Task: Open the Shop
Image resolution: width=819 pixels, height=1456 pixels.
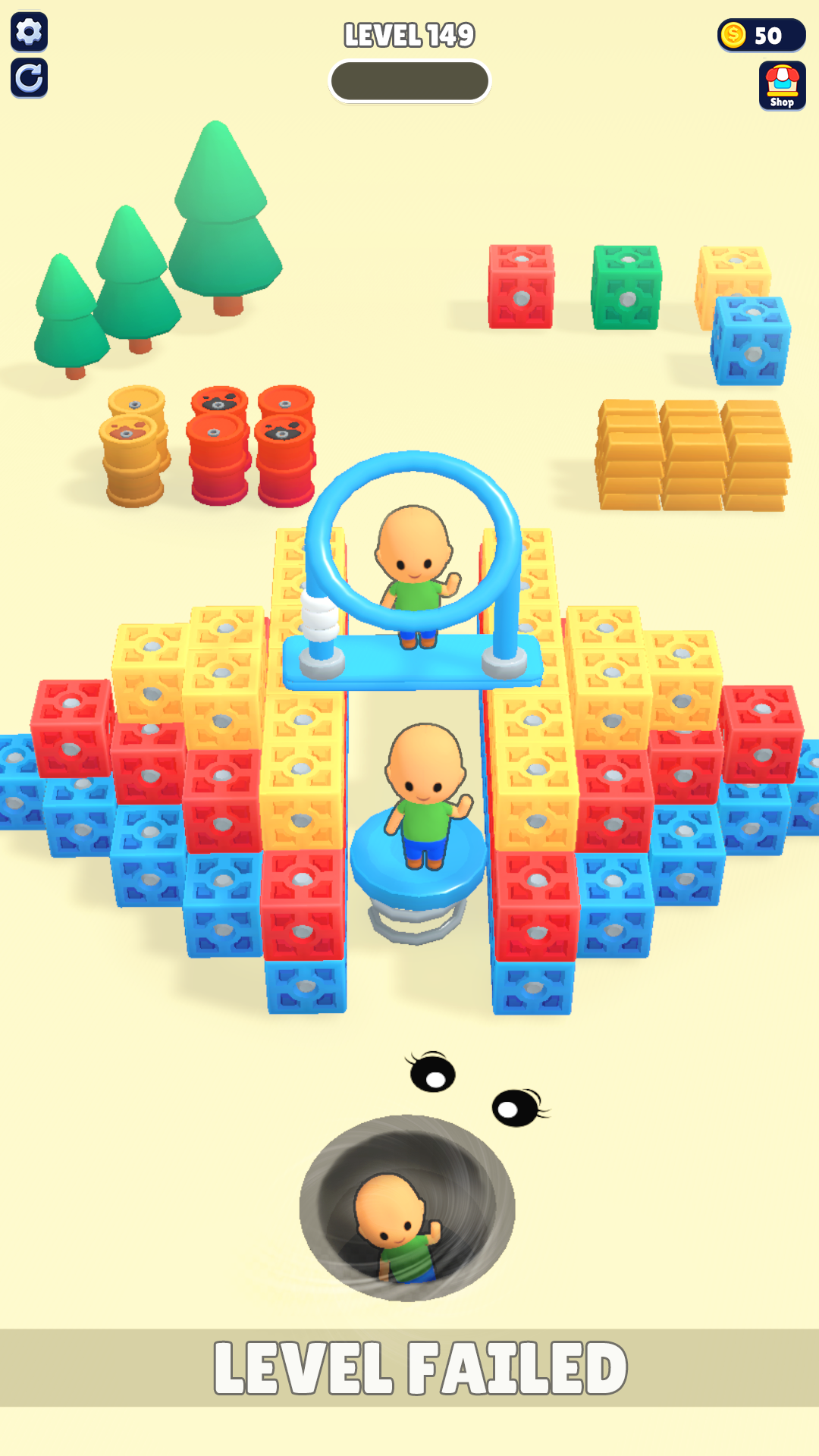Action: point(782,86)
